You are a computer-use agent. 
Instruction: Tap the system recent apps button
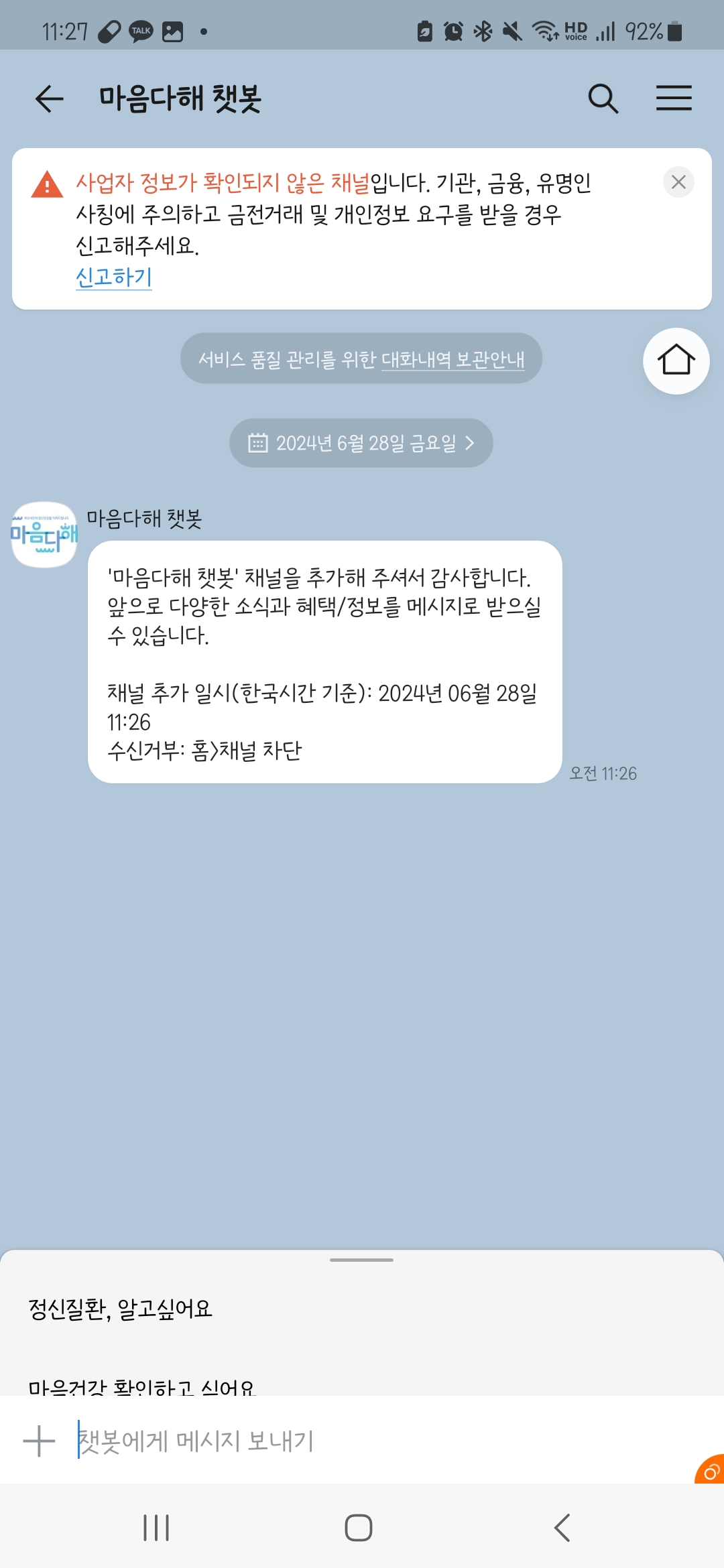pos(156,1528)
